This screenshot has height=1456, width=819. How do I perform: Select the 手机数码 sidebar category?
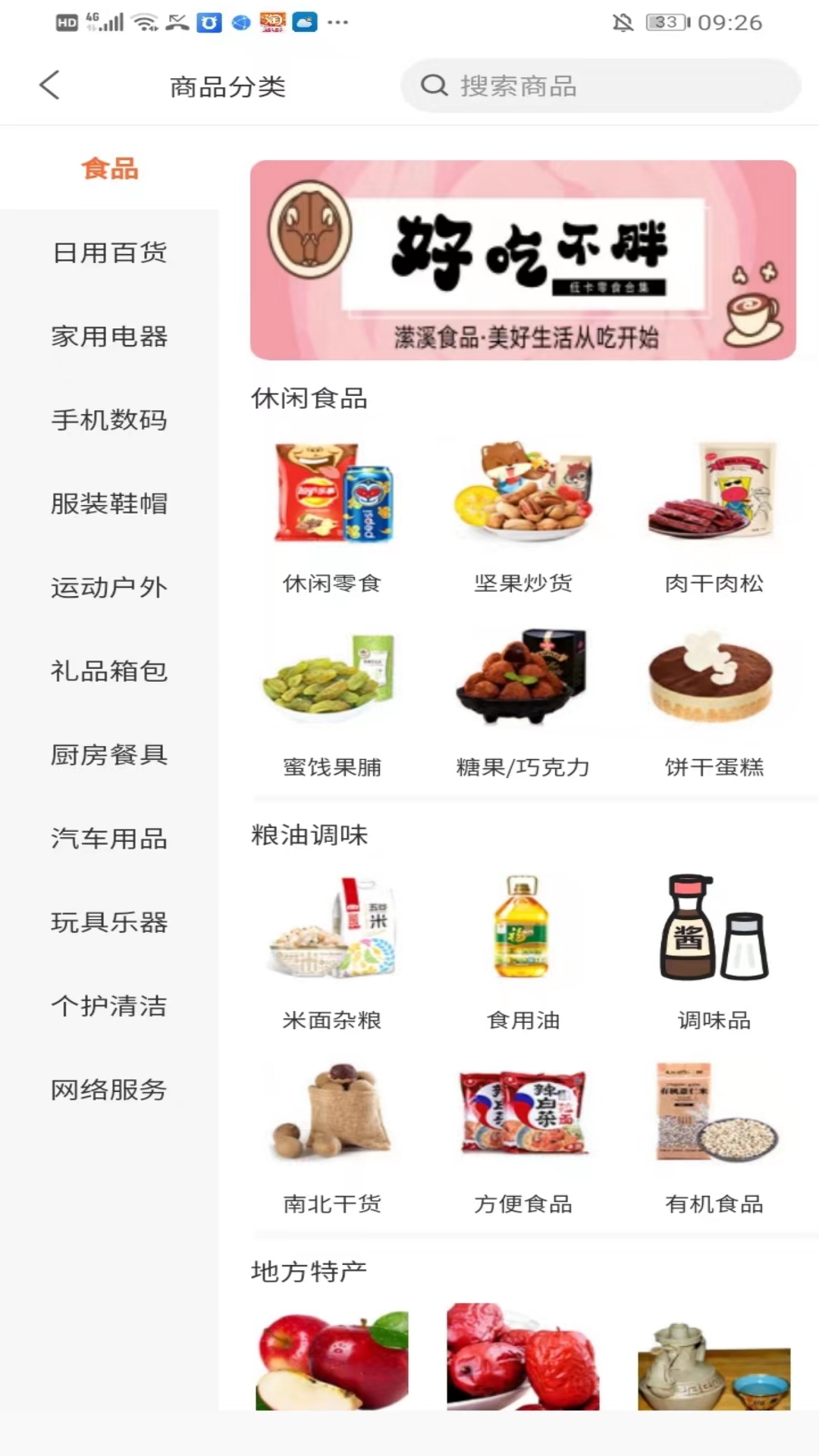tap(109, 421)
